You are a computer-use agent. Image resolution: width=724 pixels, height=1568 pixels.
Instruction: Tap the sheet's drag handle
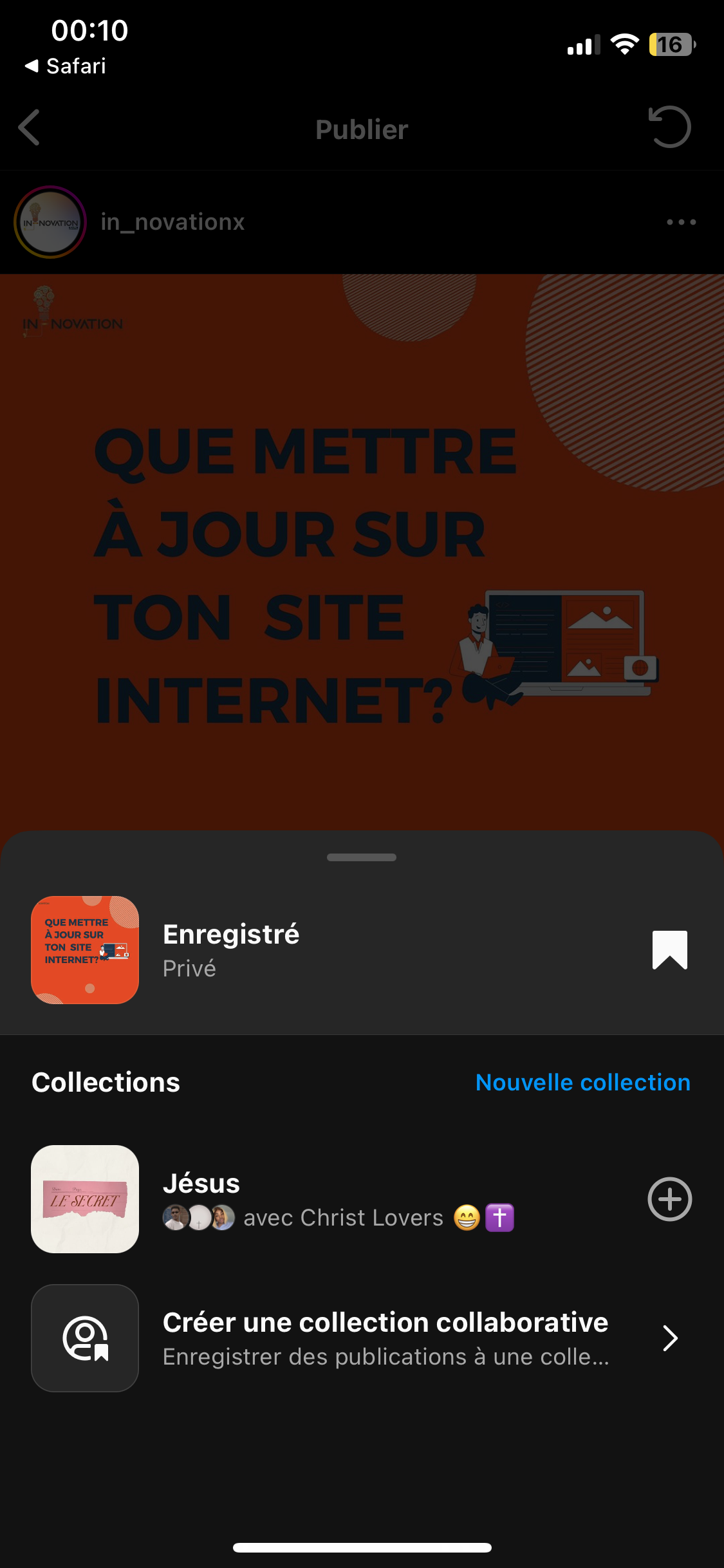click(362, 857)
